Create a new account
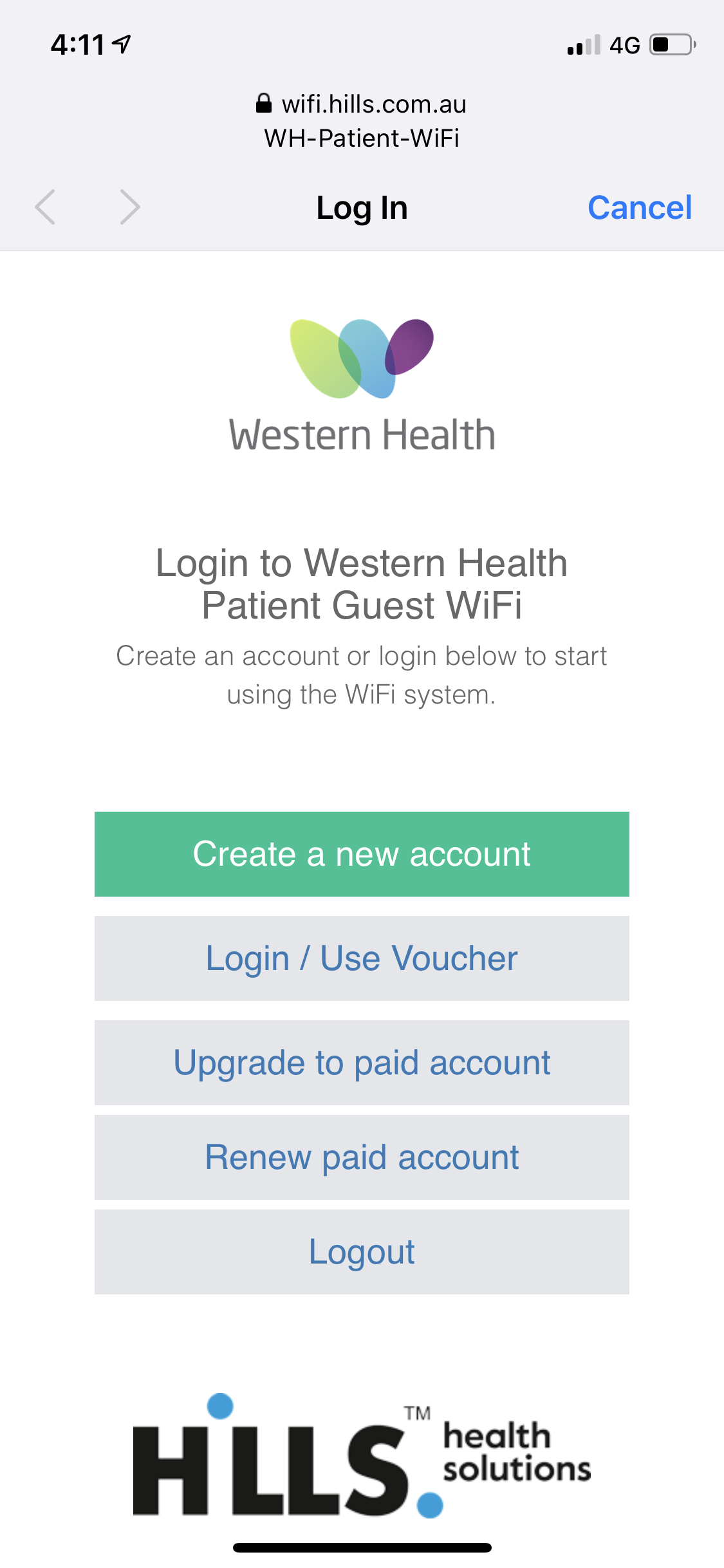This screenshot has height=1568, width=724. pos(362,854)
